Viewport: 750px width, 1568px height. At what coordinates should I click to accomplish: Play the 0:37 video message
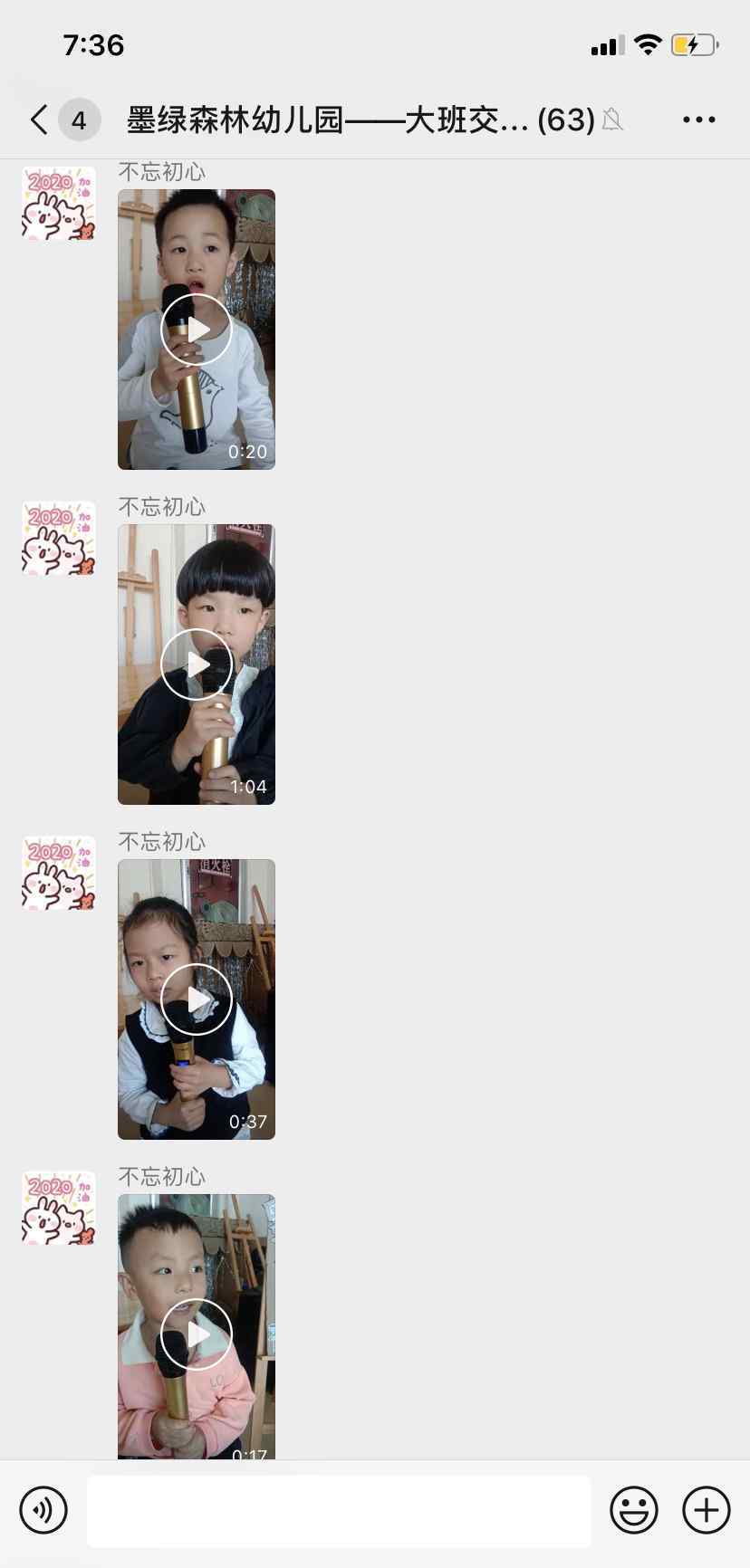click(x=197, y=999)
